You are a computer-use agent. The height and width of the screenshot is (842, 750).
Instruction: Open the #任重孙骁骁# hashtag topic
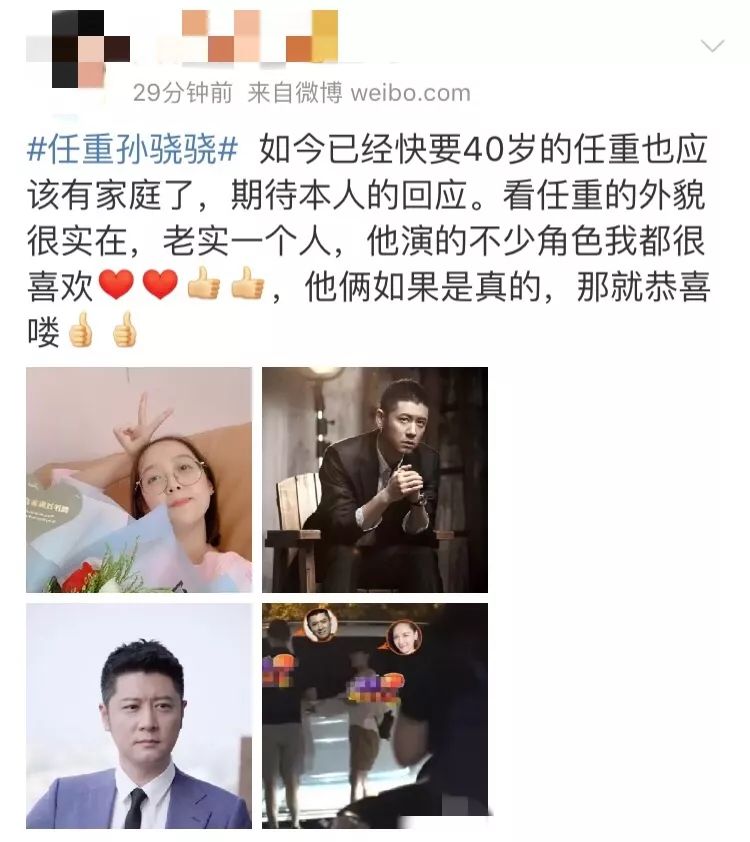[132, 150]
